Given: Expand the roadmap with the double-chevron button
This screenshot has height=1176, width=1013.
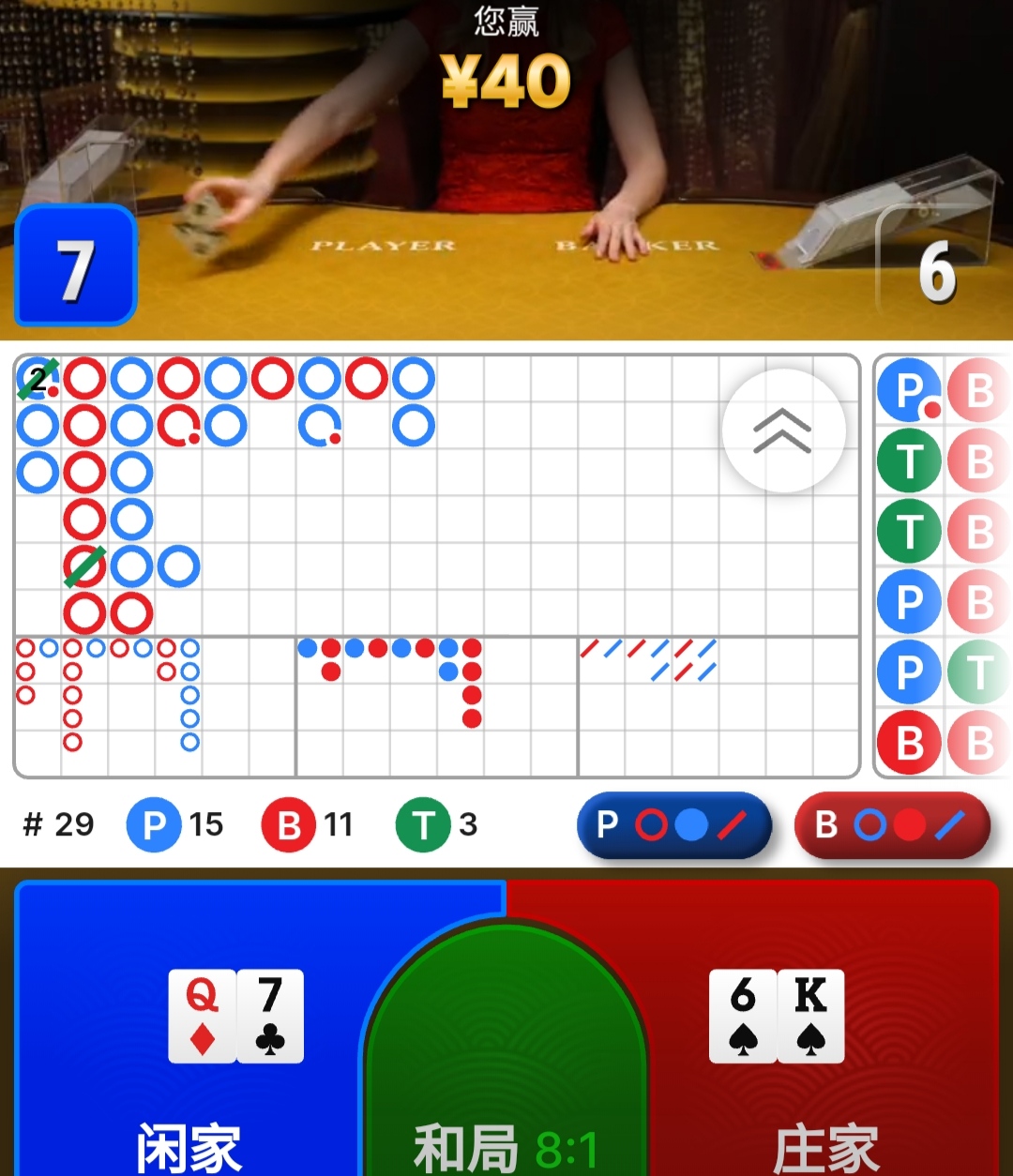Looking at the screenshot, I should pyautogui.click(x=783, y=430).
